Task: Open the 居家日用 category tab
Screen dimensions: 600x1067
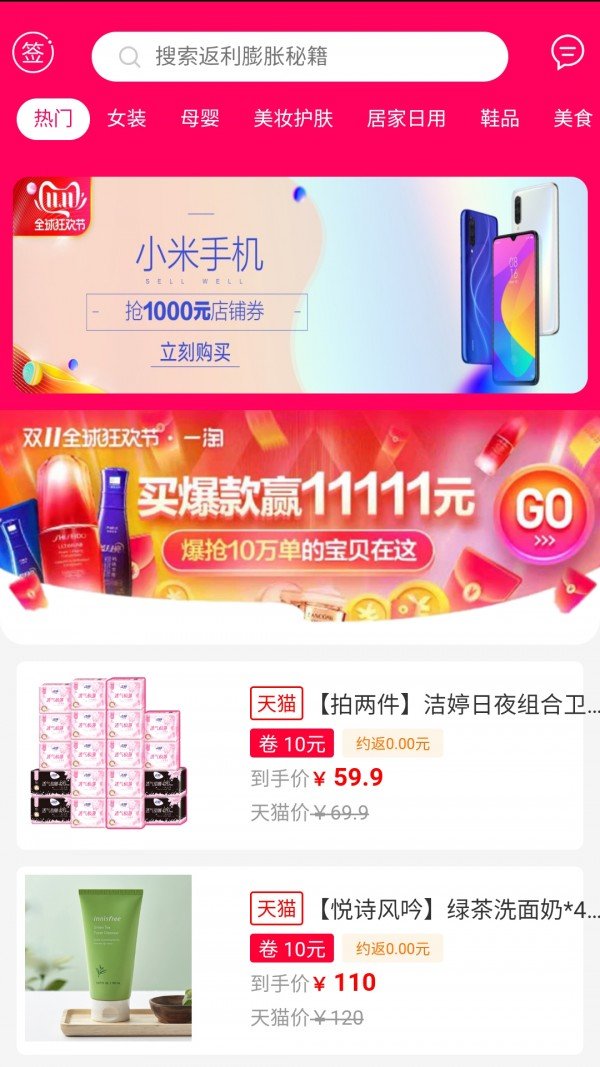Action: pos(406,119)
